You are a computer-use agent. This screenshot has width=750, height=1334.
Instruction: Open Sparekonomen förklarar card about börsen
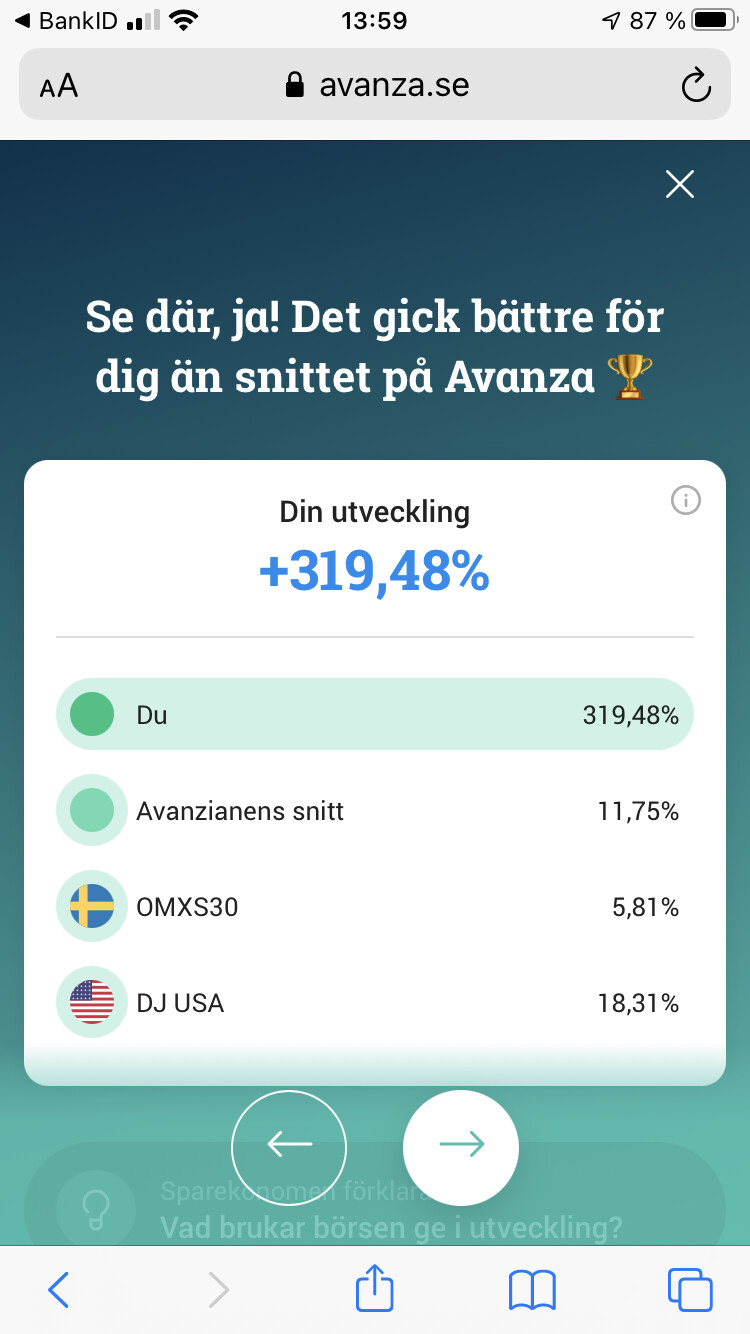pos(390,1212)
